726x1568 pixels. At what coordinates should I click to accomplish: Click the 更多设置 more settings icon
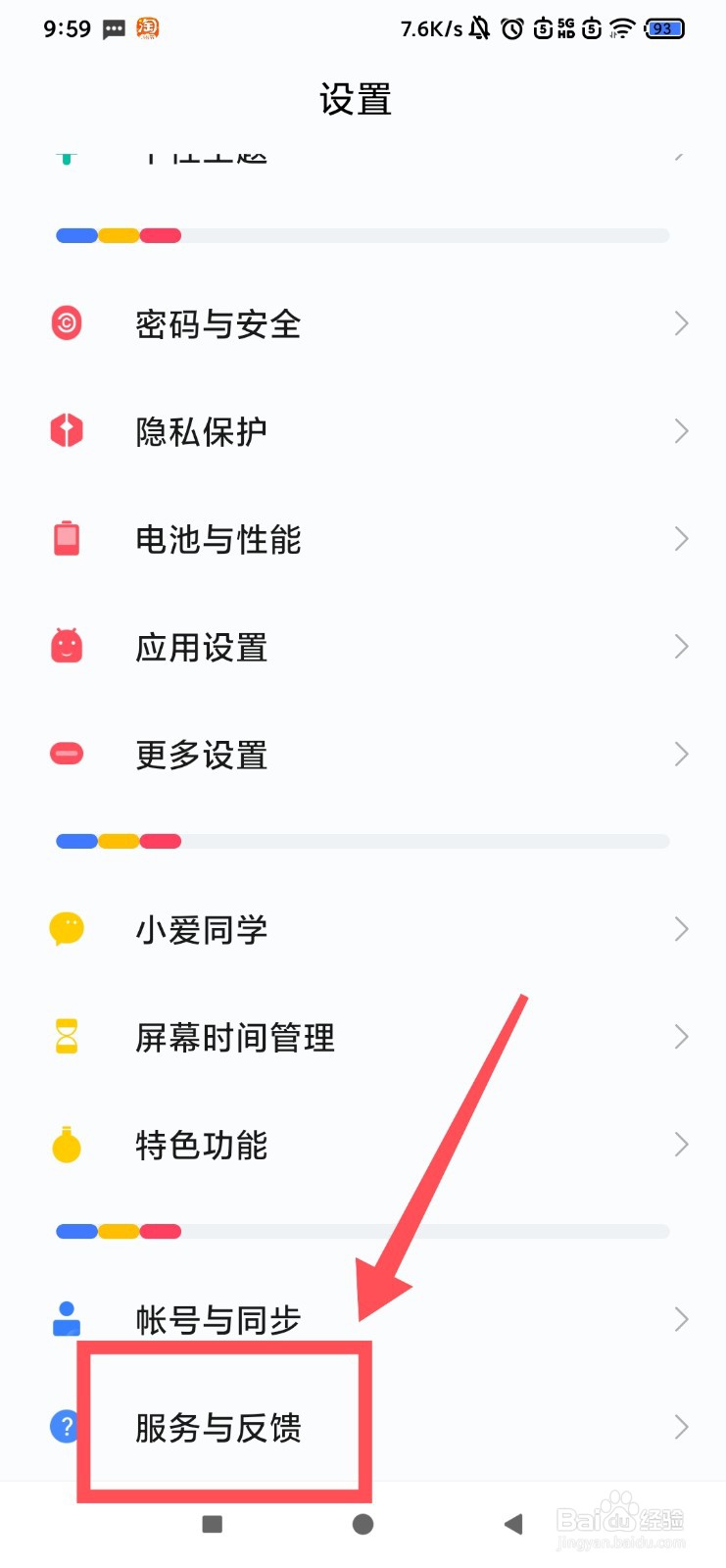[66, 754]
